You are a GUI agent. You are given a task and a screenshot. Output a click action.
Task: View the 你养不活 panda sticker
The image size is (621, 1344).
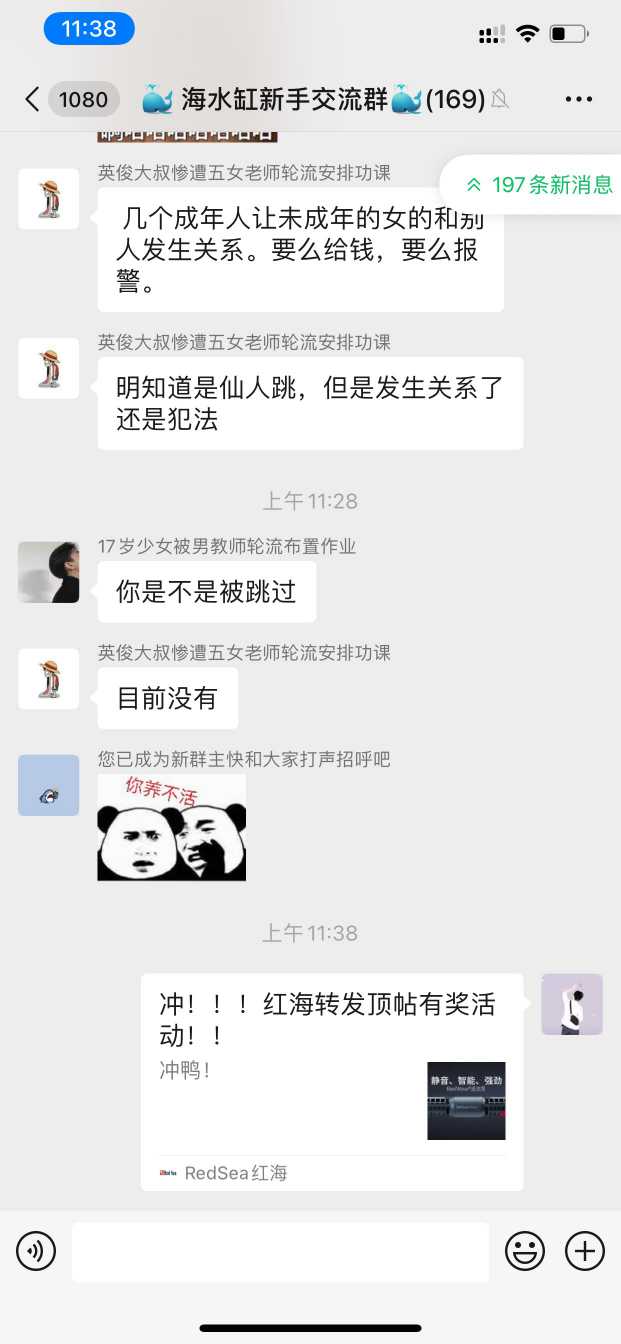point(171,827)
